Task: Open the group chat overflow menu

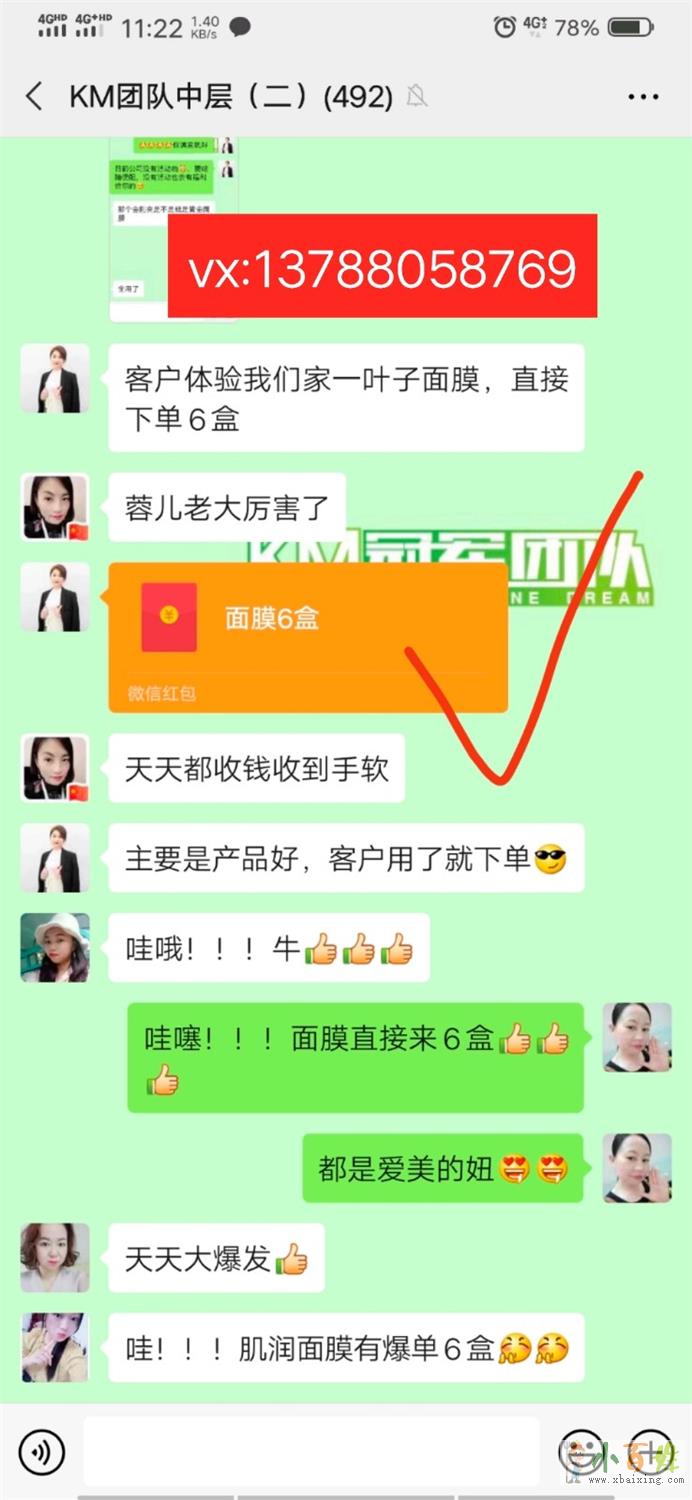Action: (x=643, y=97)
